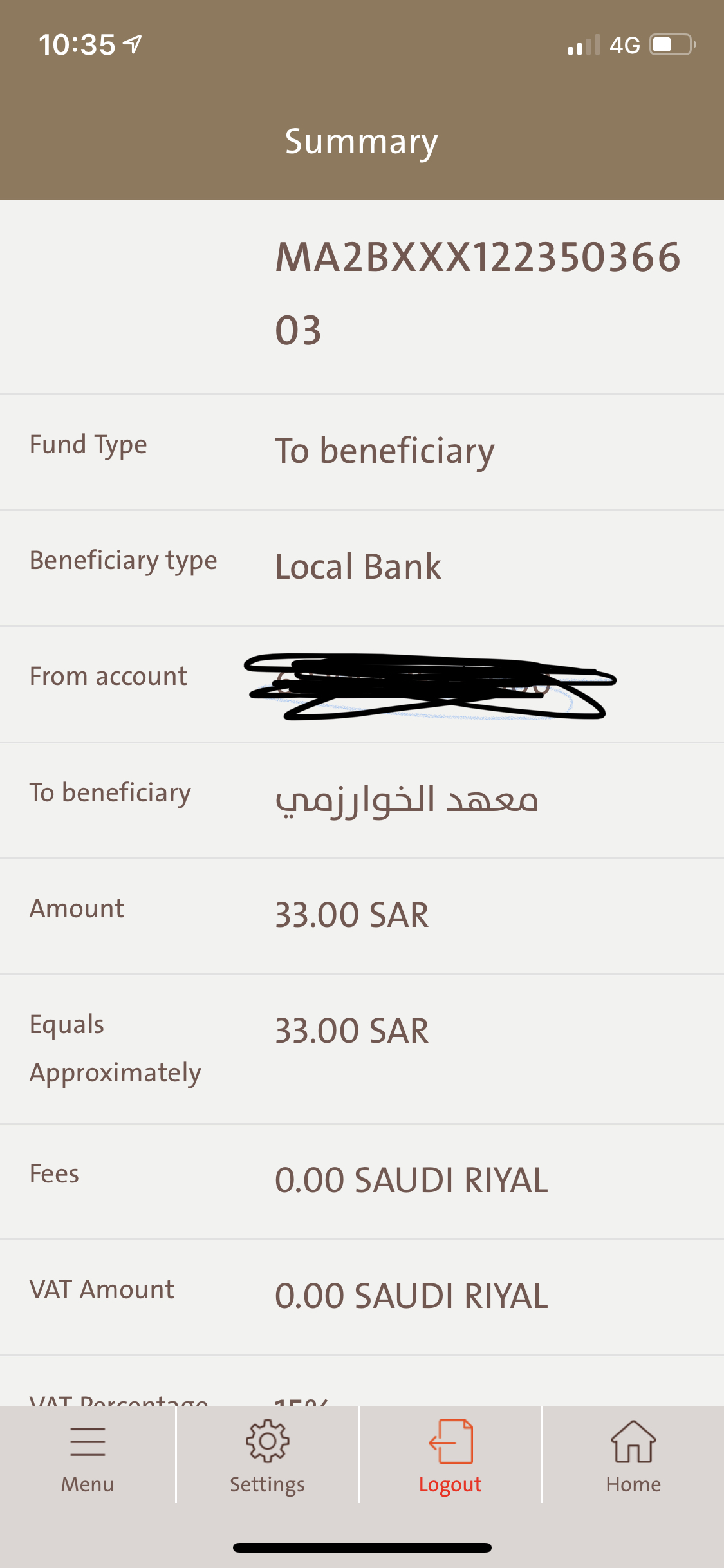Open the Menu tab
Viewport: 724px width, 1568px height.
[x=88, y=1456]
